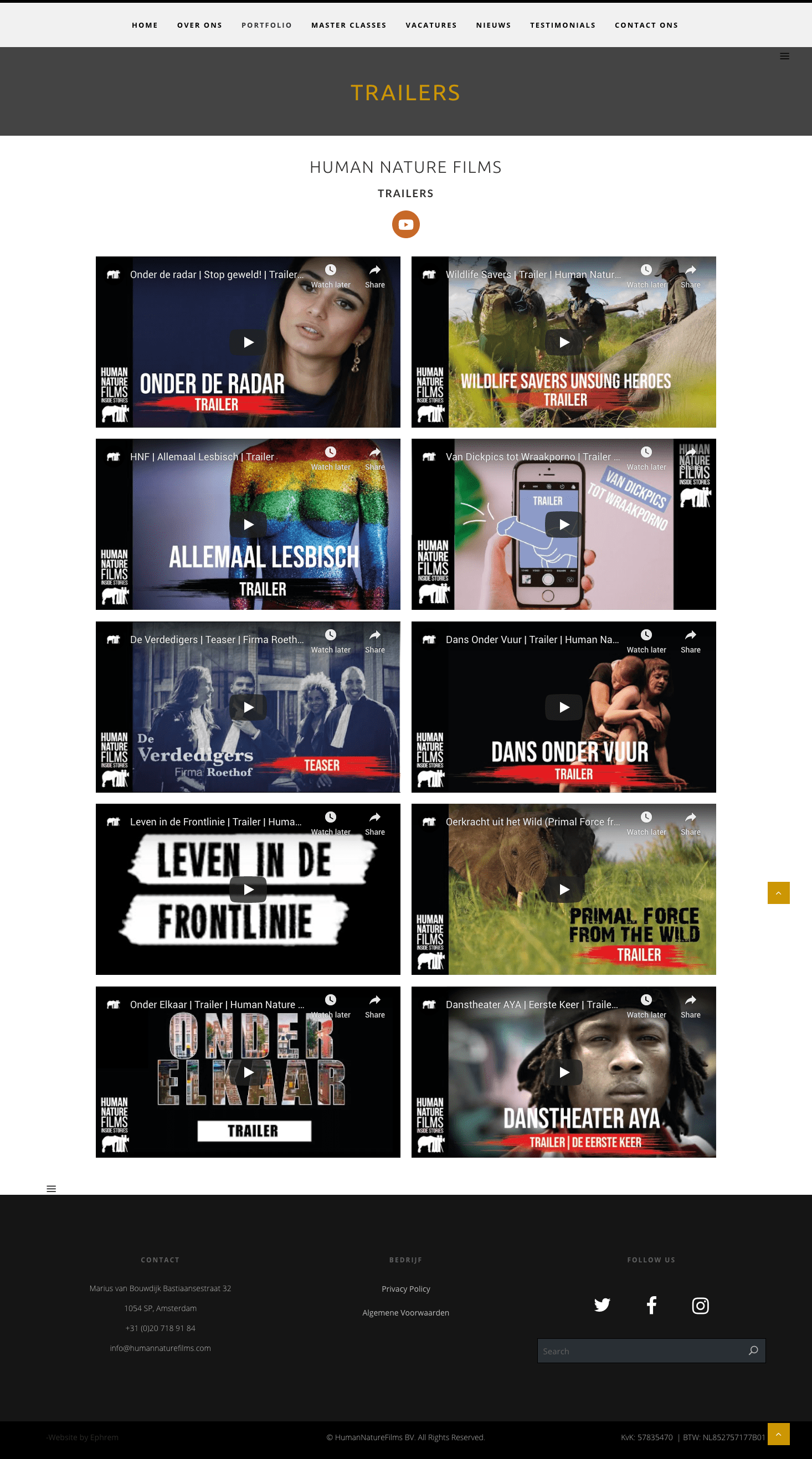Tap the footer search field
Screen dimensions: 812x1459
pos(640,1351)
